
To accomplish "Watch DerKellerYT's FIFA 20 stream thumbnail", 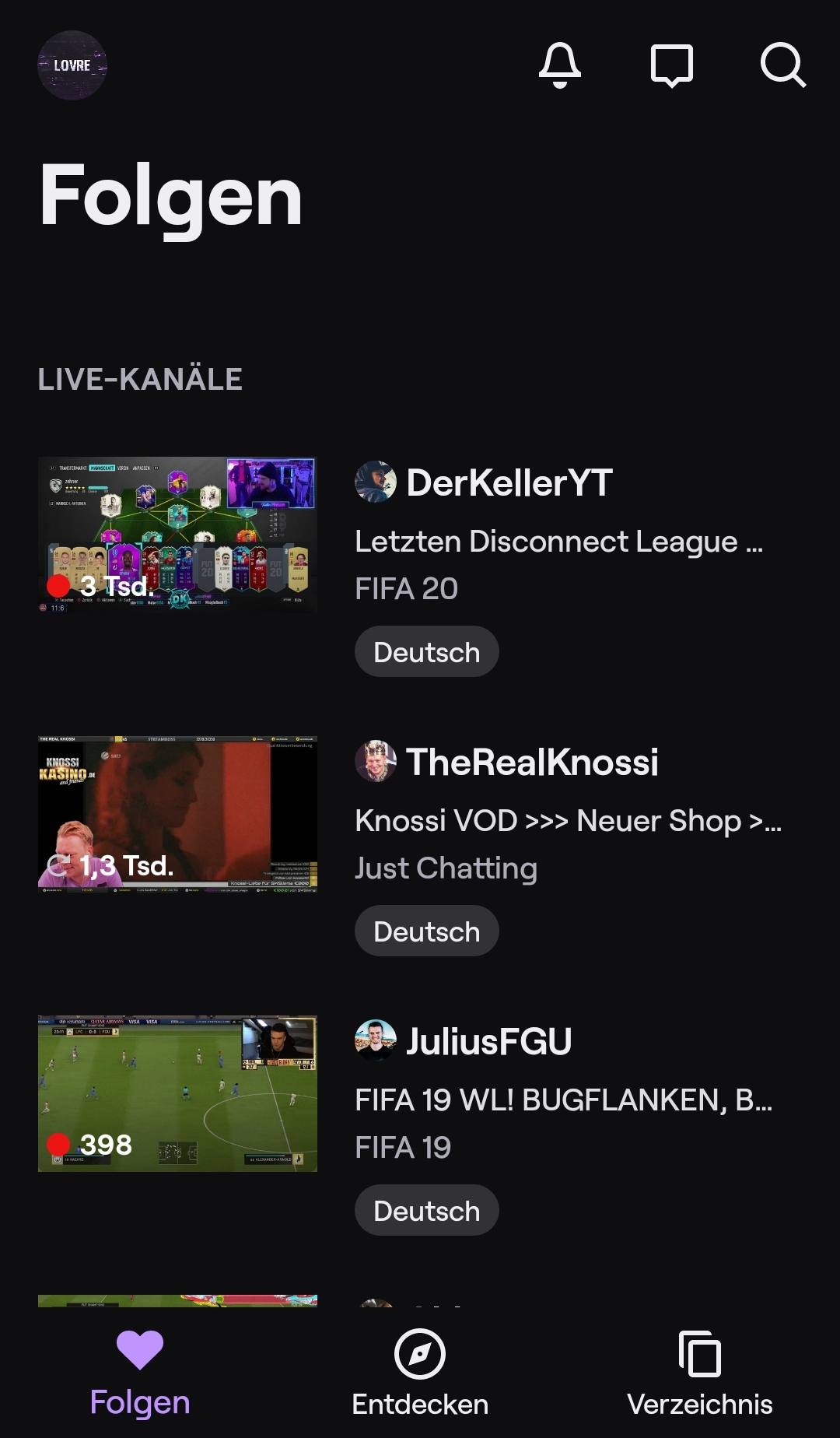I will point(177,535).
